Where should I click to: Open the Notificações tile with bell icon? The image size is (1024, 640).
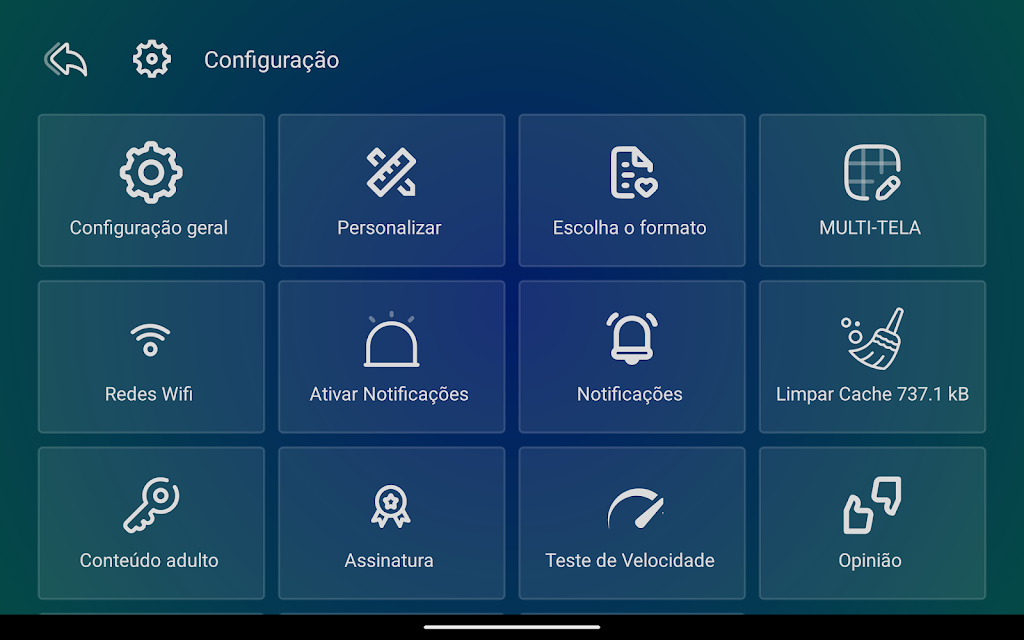[631, 356]
